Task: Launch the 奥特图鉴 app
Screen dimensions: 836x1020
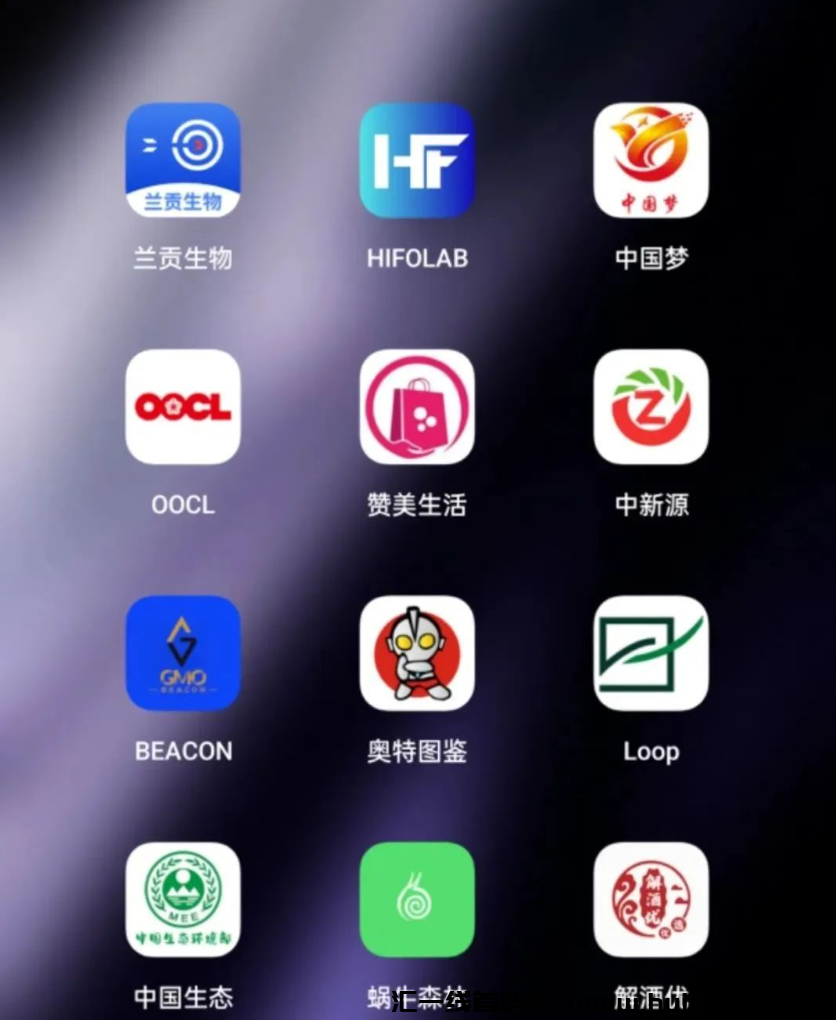Action: 417,653
